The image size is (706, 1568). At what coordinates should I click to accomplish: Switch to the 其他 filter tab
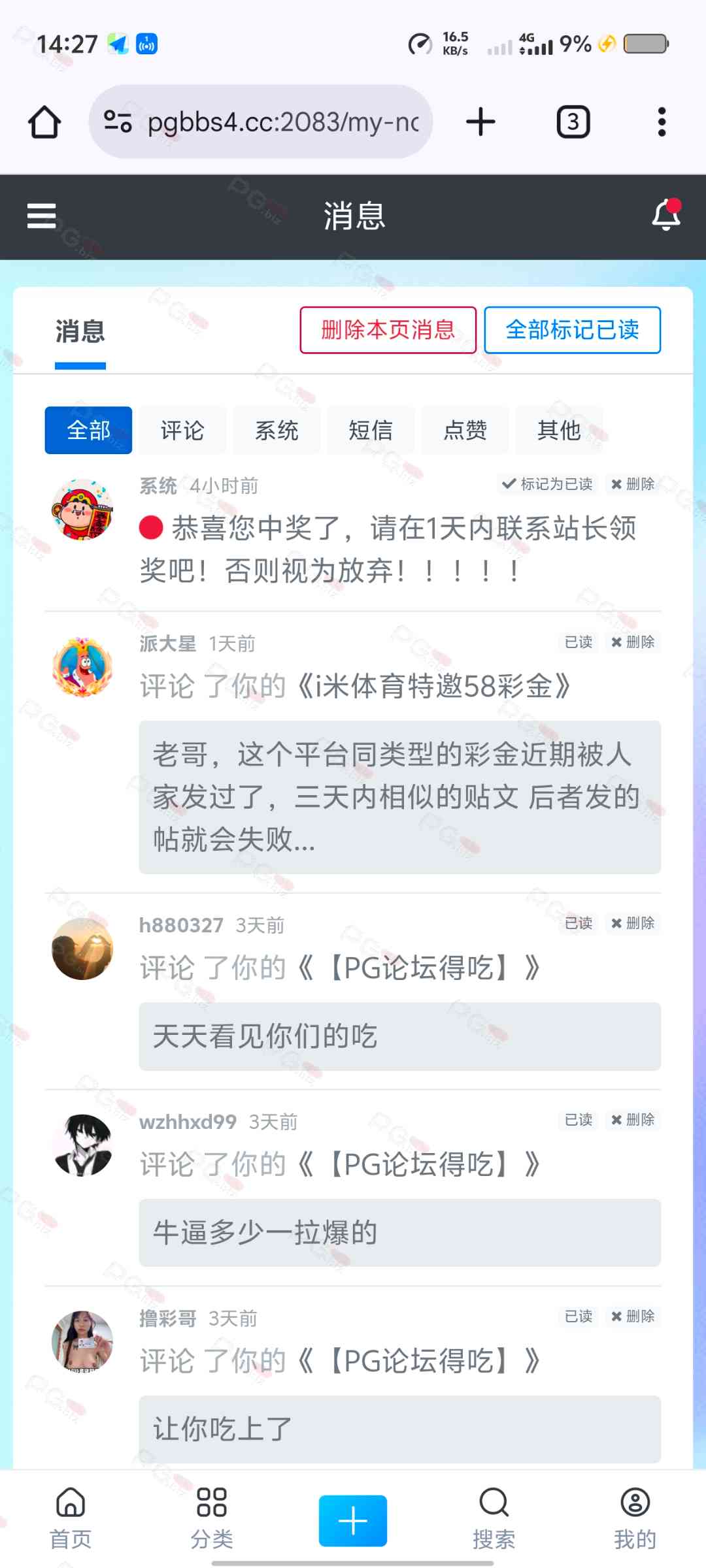coord(559,431)
